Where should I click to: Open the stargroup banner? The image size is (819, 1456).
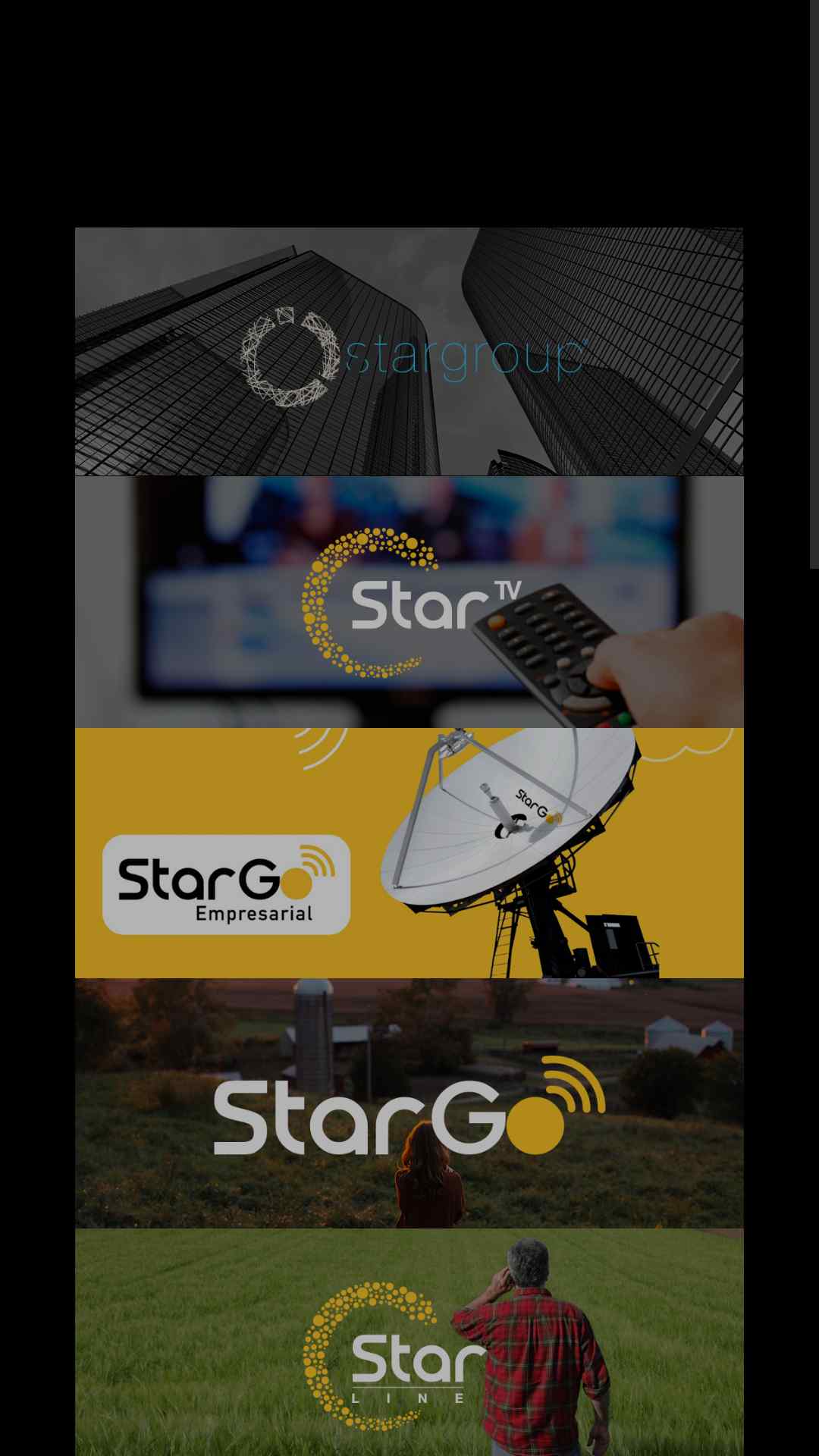click(x=409, y=351)
